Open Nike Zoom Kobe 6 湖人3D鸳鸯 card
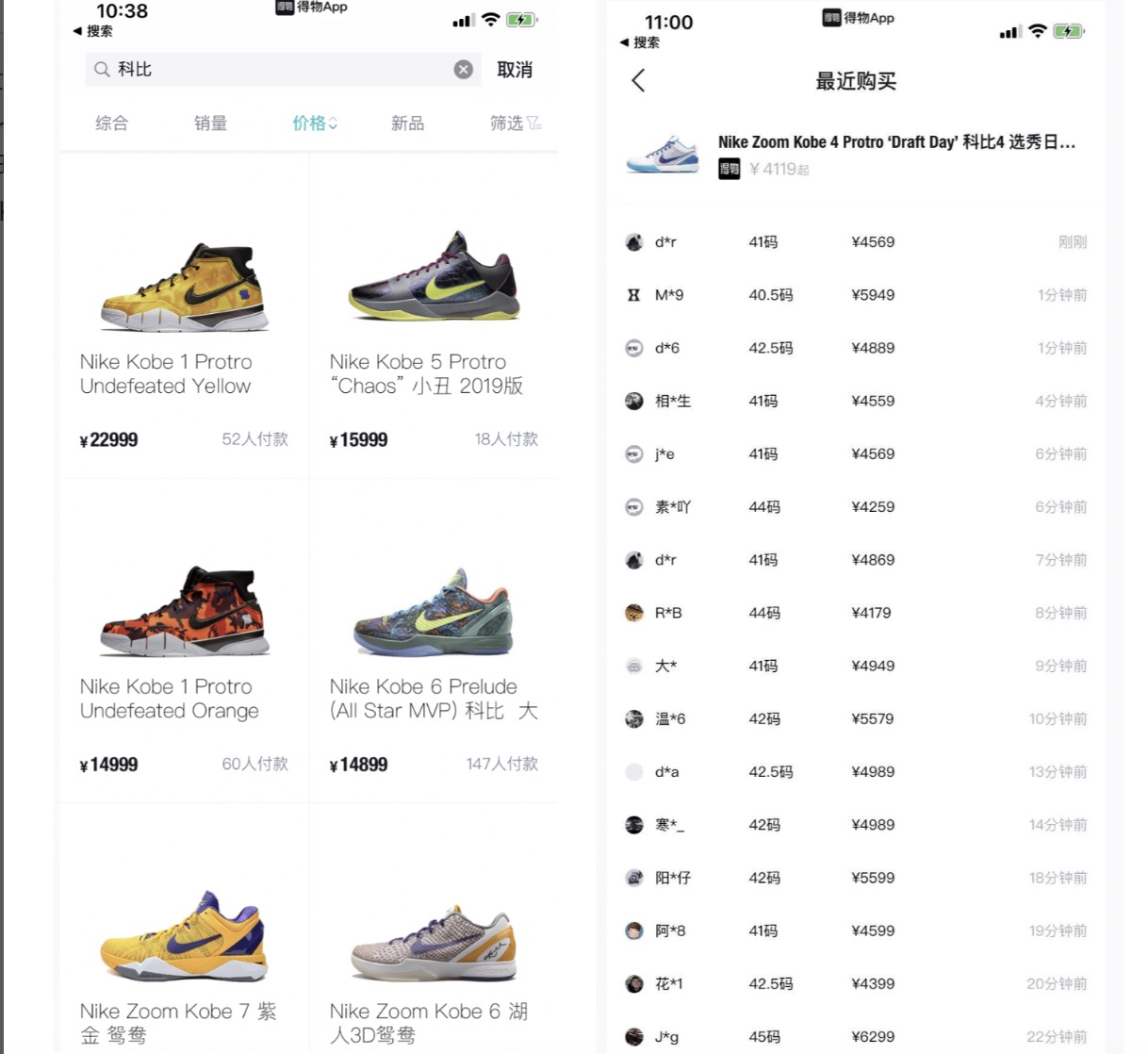Viewport: 1148px width, 1054px height. click(434, 929)
